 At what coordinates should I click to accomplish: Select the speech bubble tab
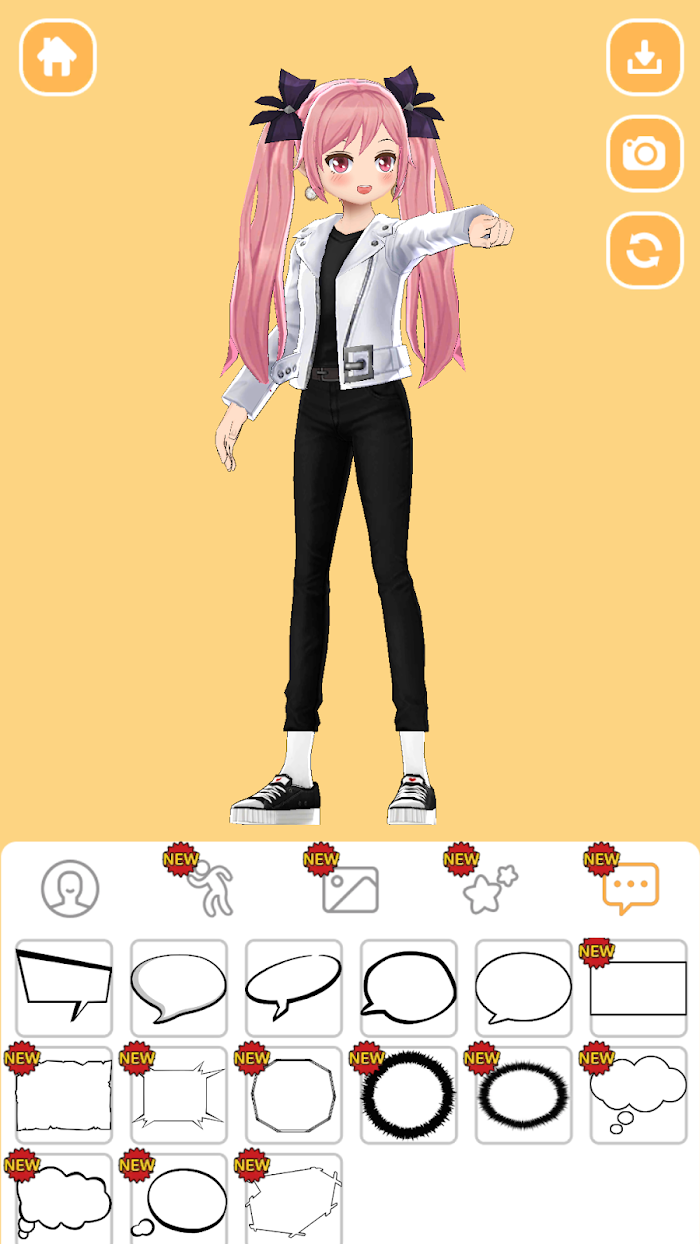(630, 888)
